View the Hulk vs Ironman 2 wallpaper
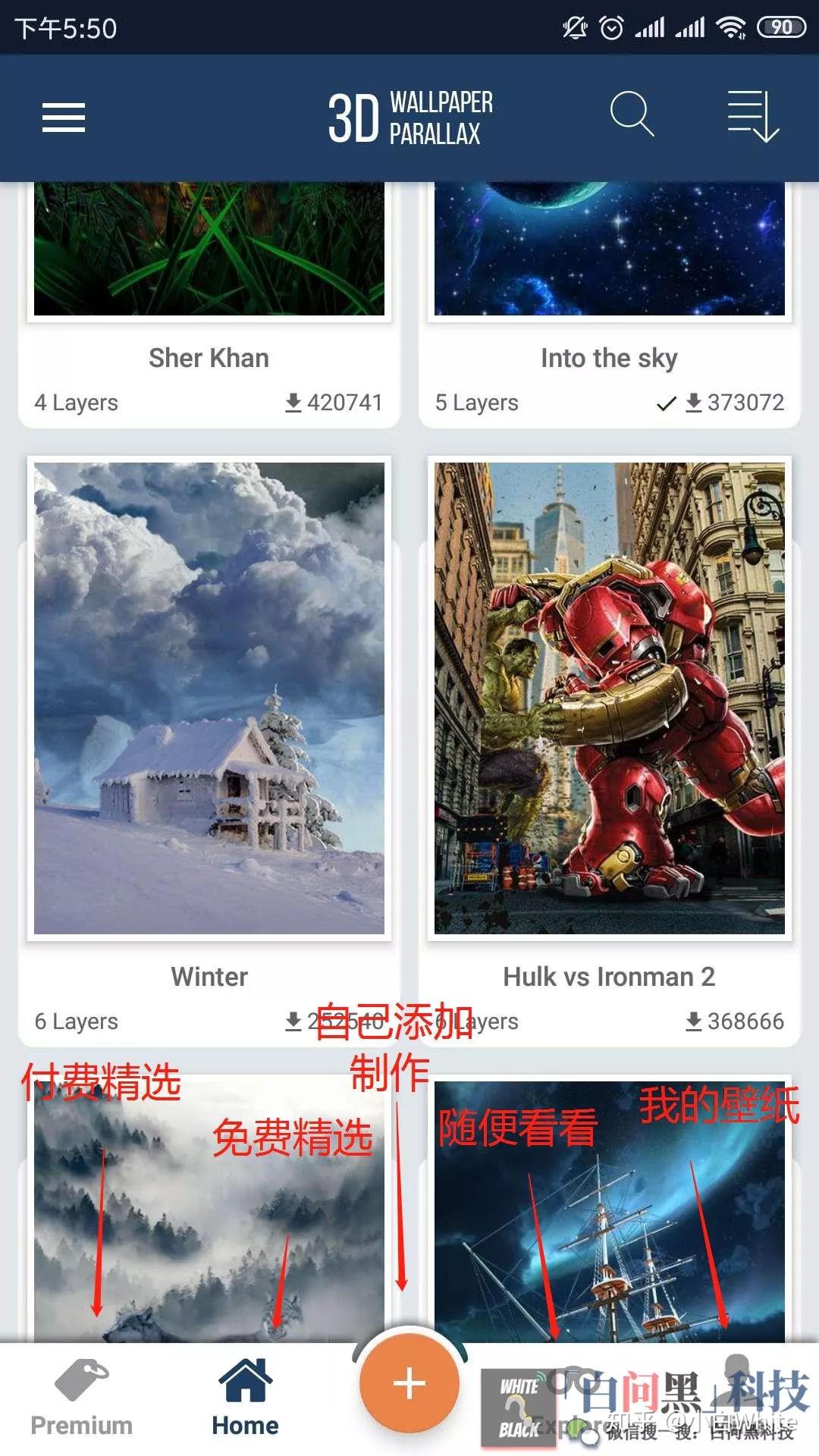The height and width of the screenshot is (1456, 819). pos(609,698)
